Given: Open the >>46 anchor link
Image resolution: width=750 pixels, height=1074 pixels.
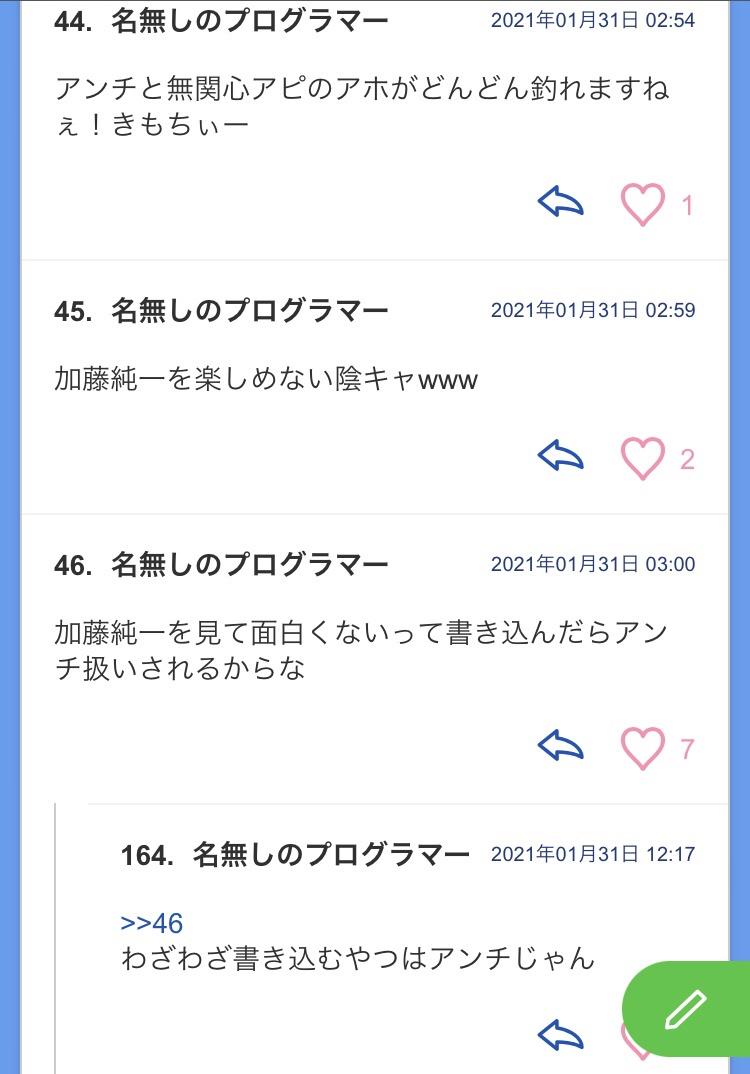Looking at the screenshot, I should [151, 922].
